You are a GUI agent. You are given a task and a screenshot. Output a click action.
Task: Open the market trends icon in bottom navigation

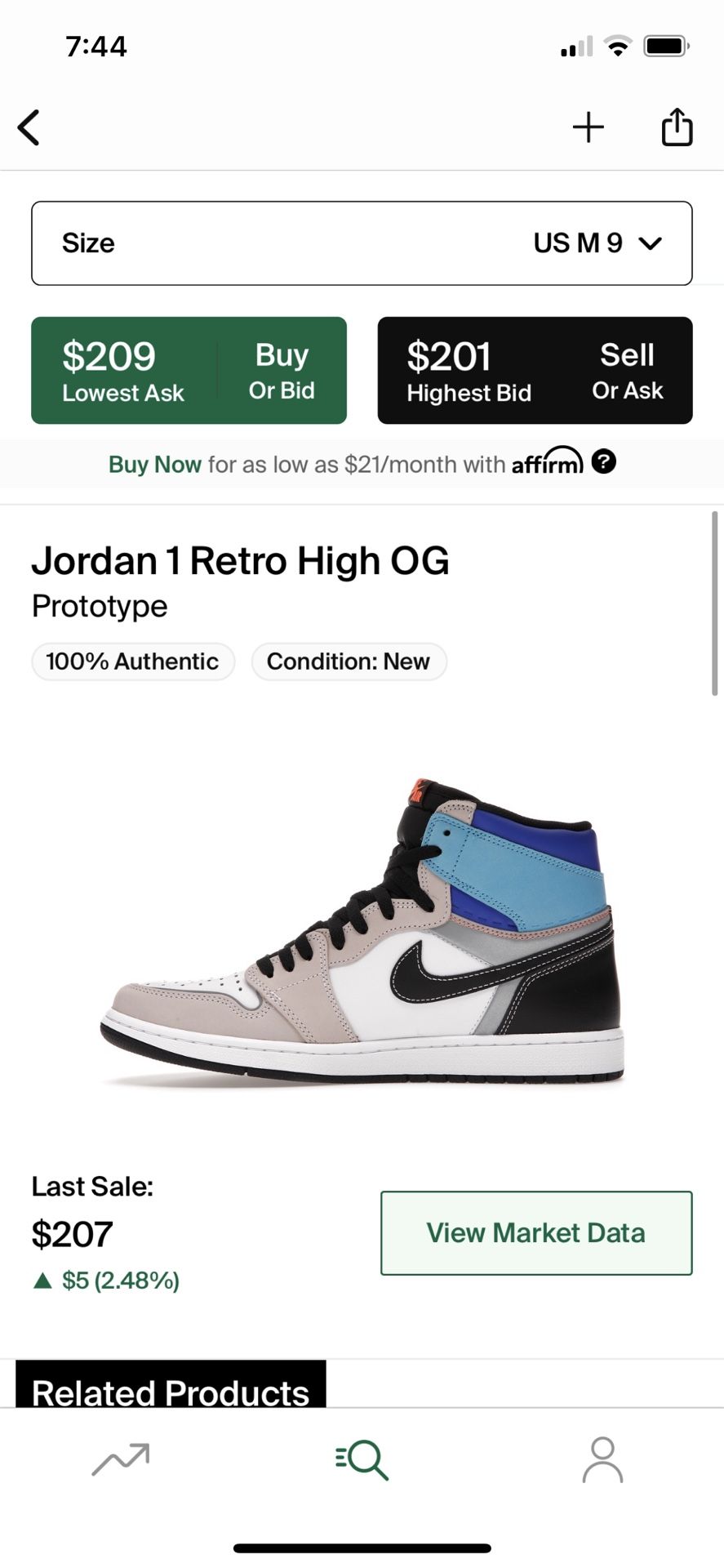[x=121, y=1459]
